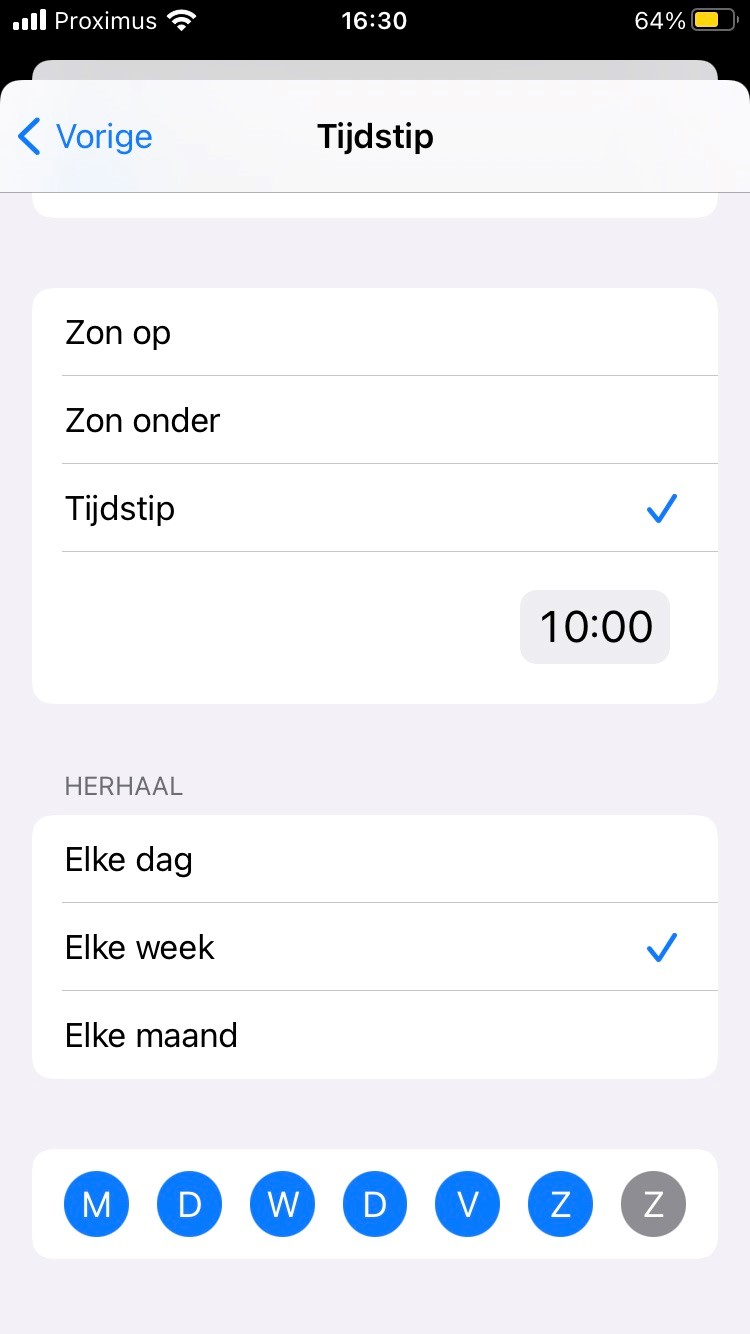The image size is (750, 1334).
Task: Open the 10:00 time picker
Action: pyautogui.click(x=595, y=627)
